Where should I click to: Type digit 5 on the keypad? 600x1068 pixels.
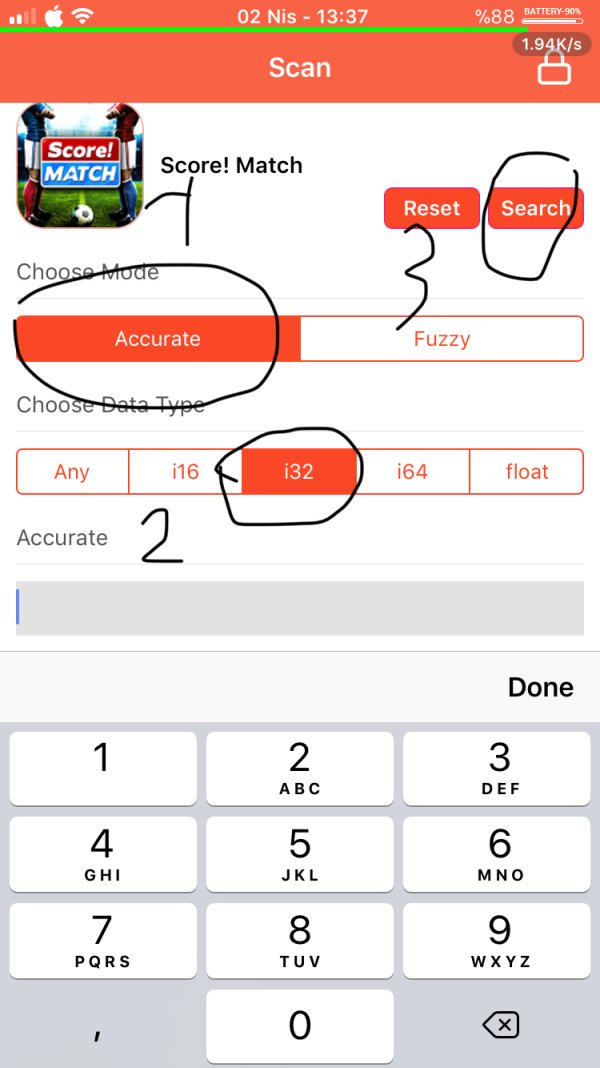[x=299, y=855]
